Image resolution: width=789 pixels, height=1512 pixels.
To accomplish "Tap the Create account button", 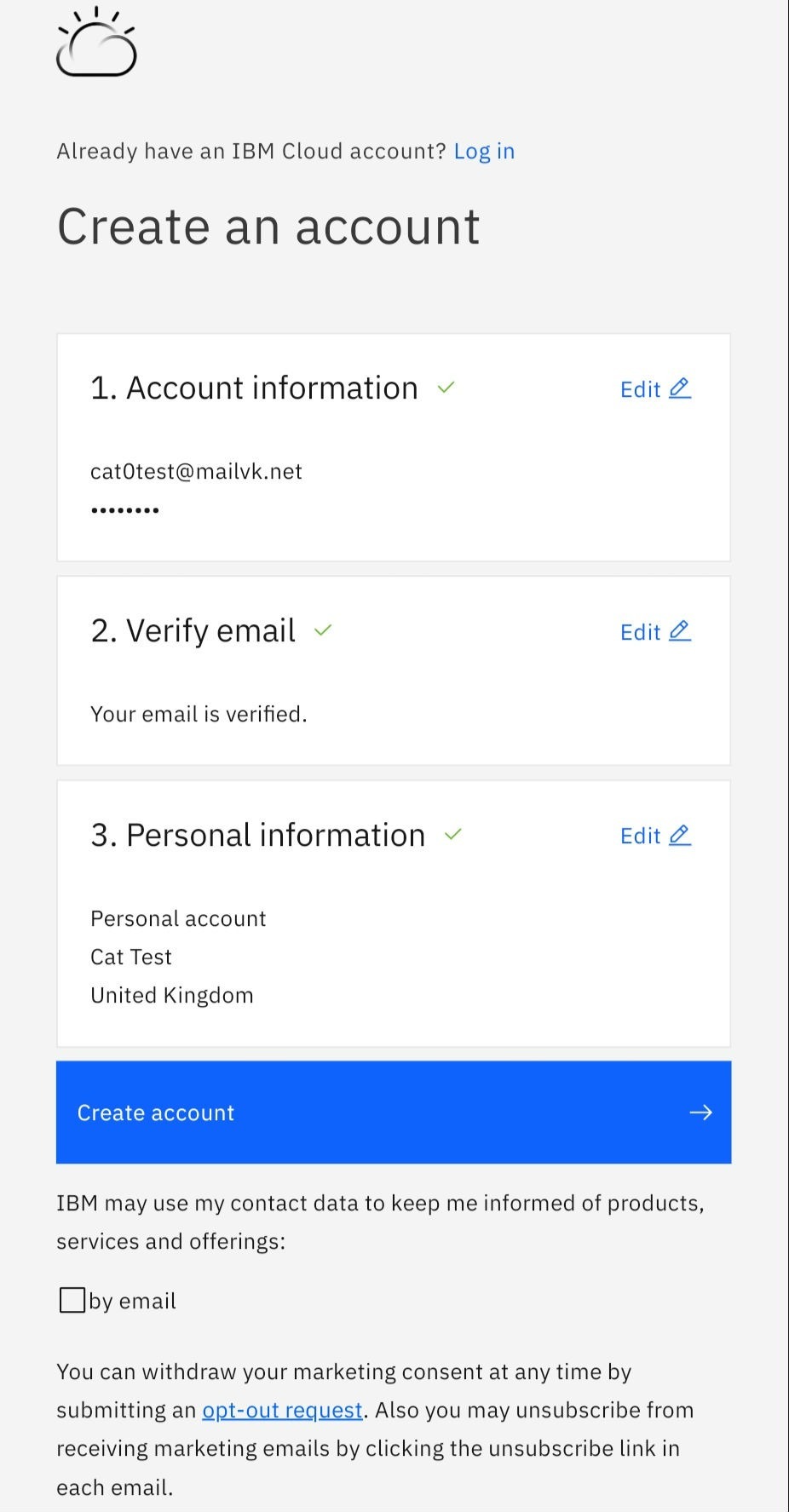I will 394,1112.
